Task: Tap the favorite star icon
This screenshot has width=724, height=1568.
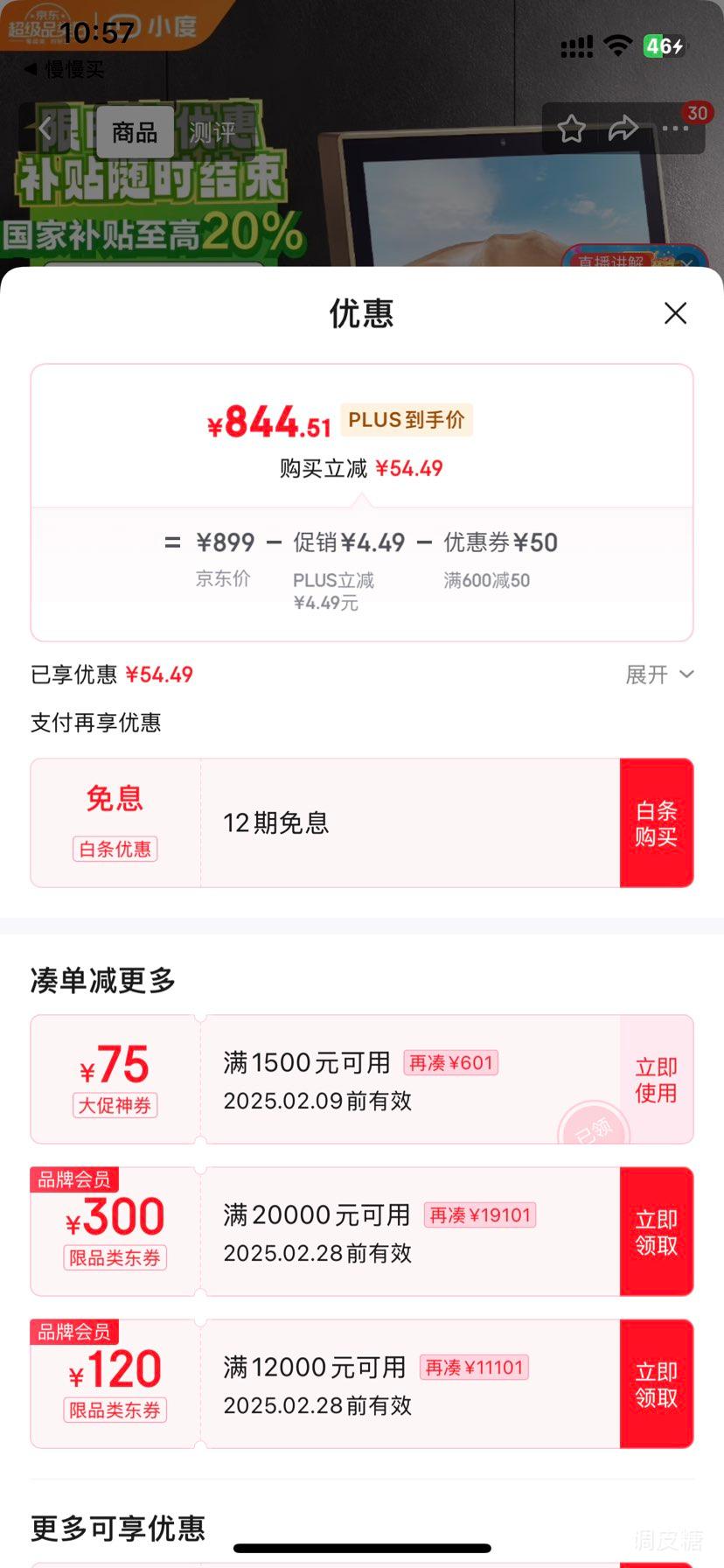Action: (x=571, y=129)
